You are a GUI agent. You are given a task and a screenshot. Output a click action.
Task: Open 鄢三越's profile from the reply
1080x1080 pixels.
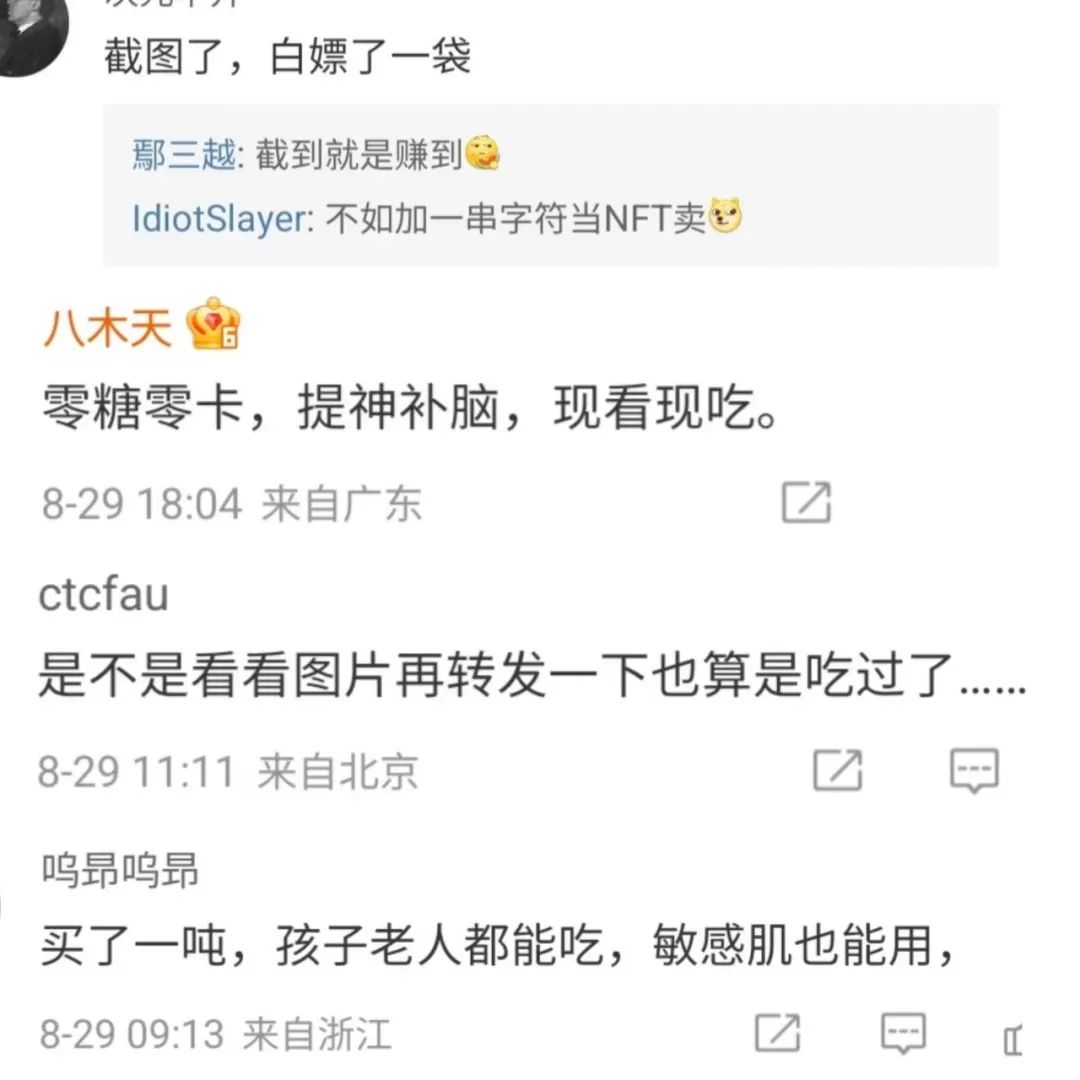click(x=184, y=155)
